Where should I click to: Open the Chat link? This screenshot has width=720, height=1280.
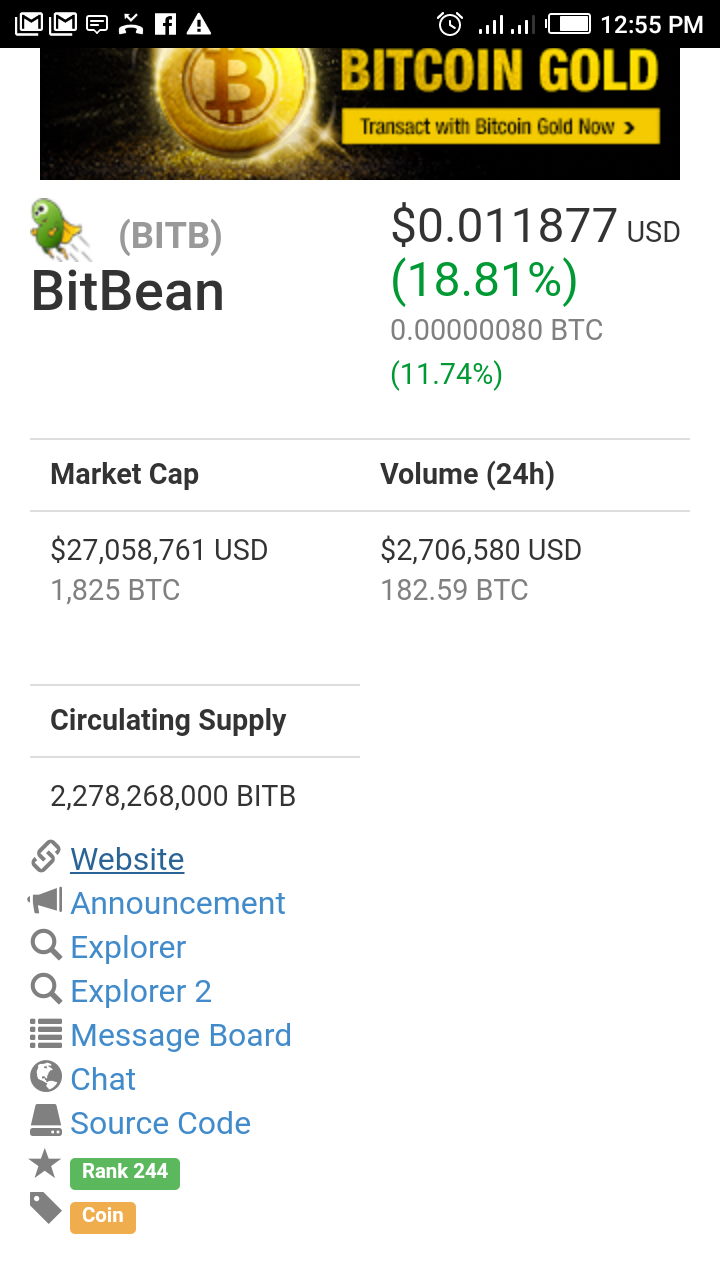[x=103, y=1079]
